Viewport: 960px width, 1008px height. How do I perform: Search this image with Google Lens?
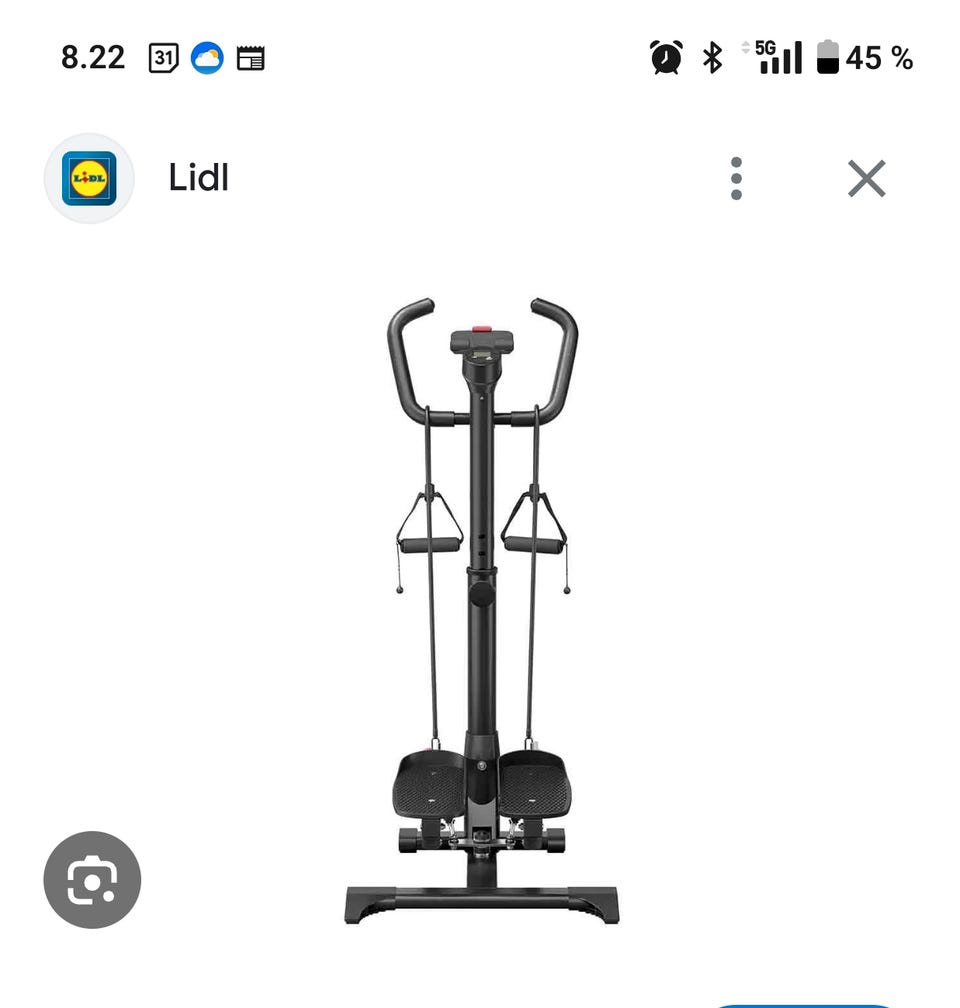pos(92,879)
